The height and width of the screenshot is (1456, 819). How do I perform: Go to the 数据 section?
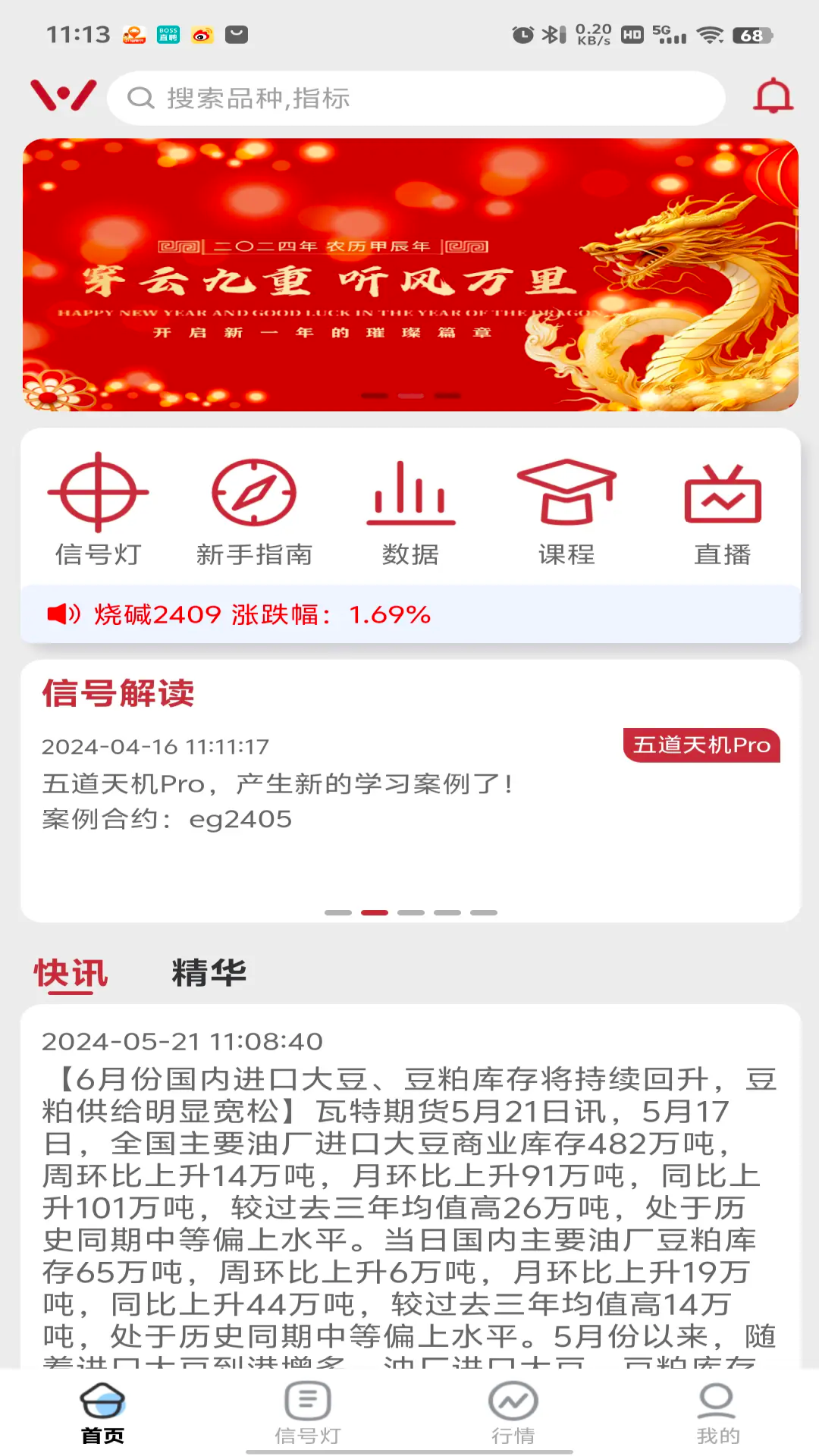pyautogui.click(x=410, y=510)
